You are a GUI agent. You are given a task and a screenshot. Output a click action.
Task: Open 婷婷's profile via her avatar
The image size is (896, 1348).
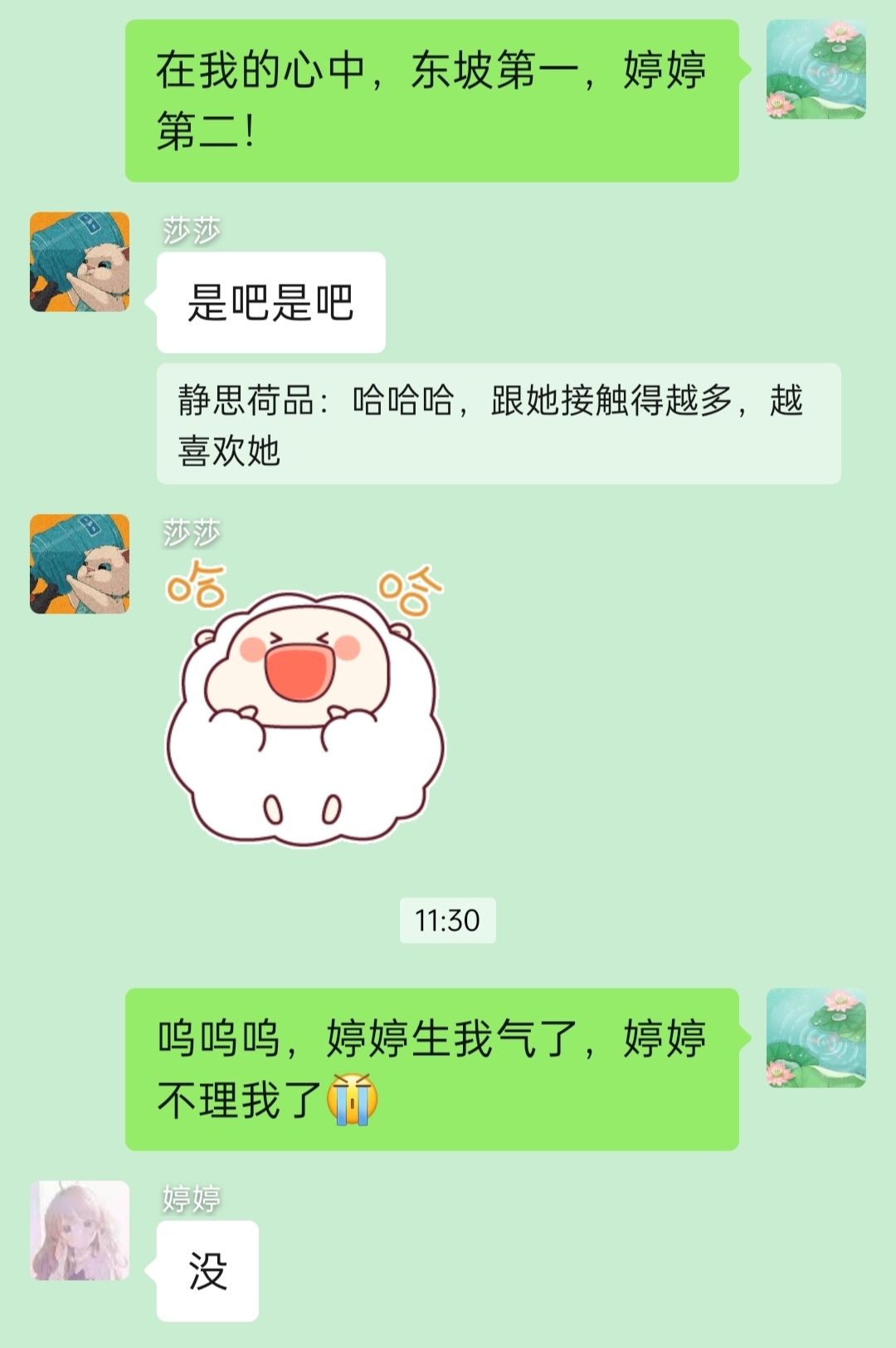(x=80, y=1230)
